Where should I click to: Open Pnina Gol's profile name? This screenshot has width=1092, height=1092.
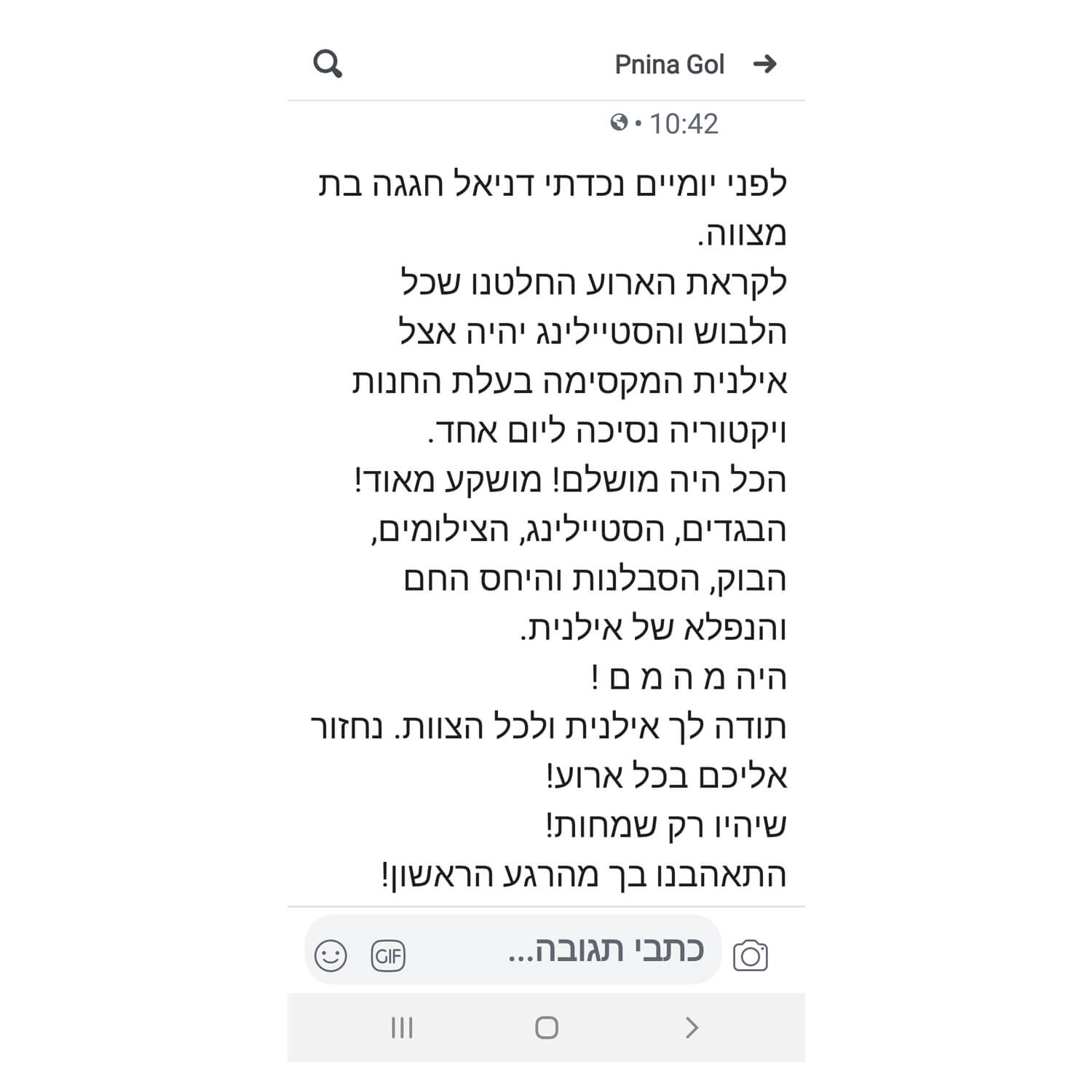pyautogui.click(x=669, y=65)
